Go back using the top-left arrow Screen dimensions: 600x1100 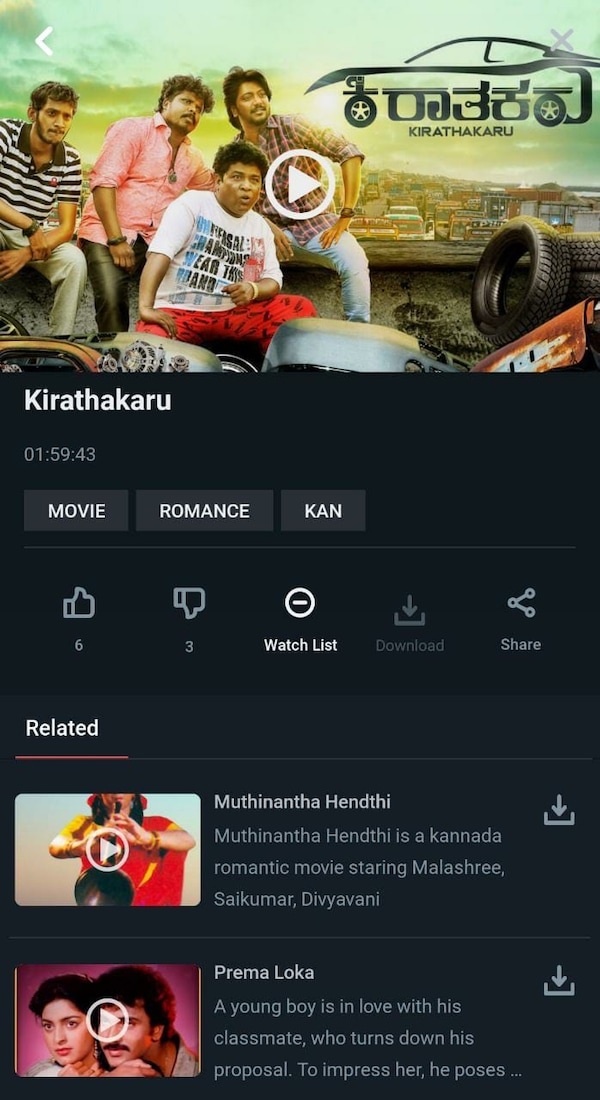pyautogui.click(x=43, y=41)
